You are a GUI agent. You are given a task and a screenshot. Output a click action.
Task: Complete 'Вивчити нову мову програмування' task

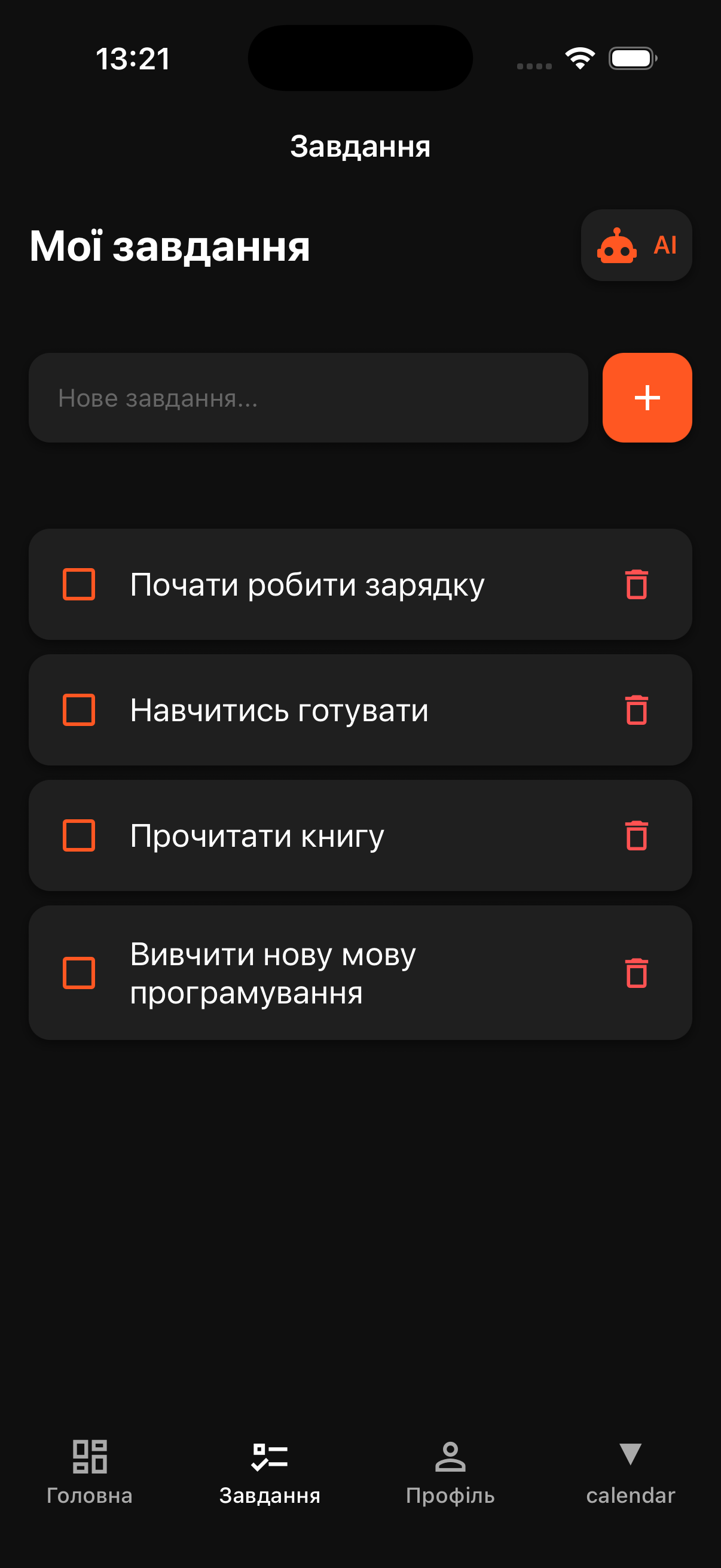(79, 973)
